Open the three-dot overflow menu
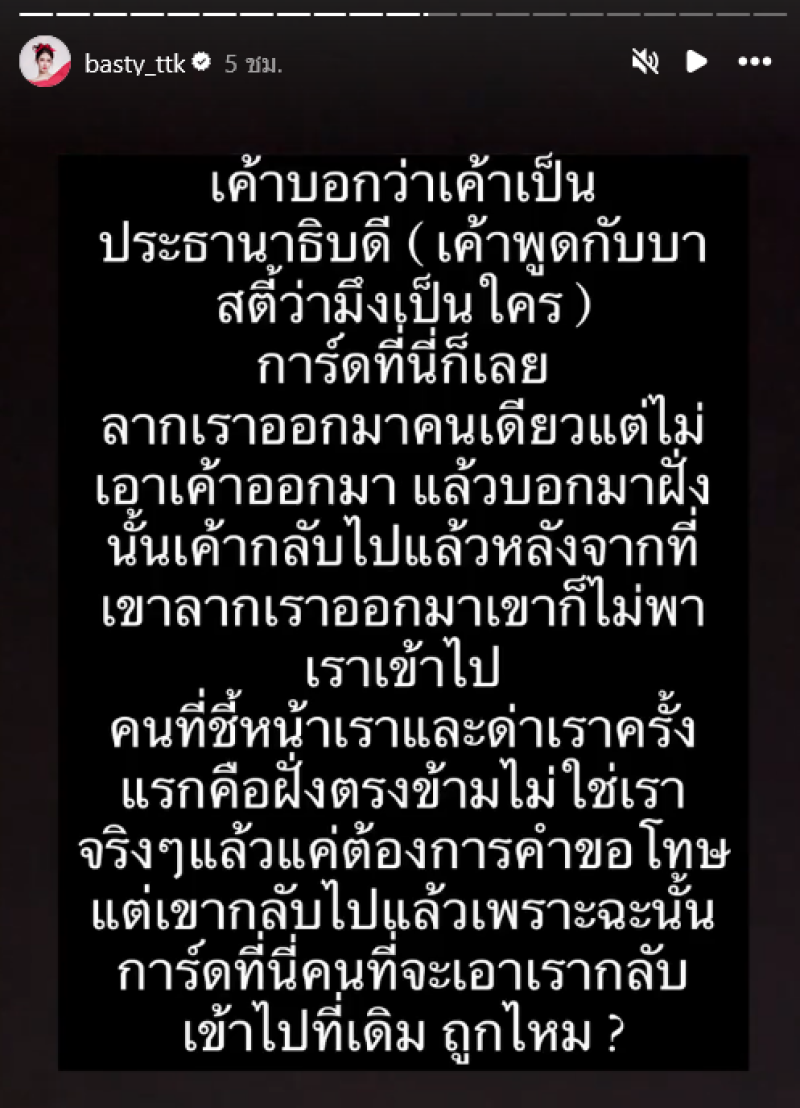 (754, 62)
